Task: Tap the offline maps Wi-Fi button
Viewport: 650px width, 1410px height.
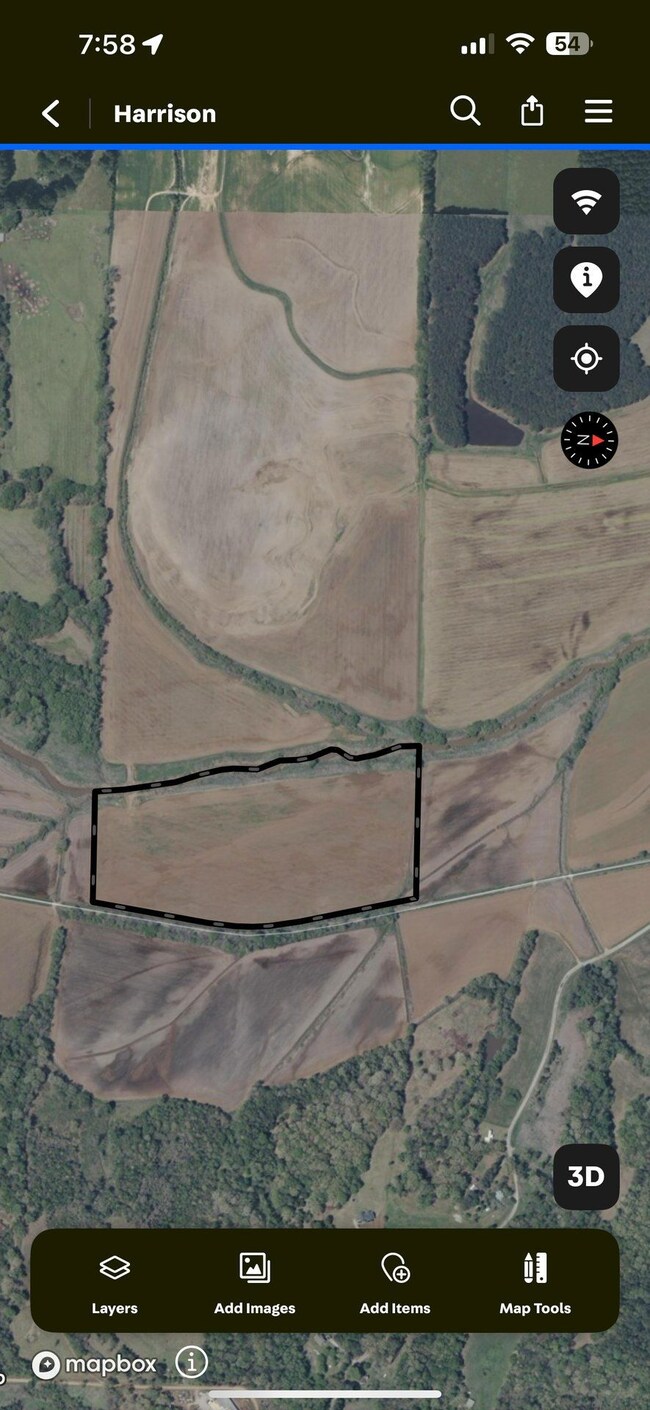Action: coord(586,201)
